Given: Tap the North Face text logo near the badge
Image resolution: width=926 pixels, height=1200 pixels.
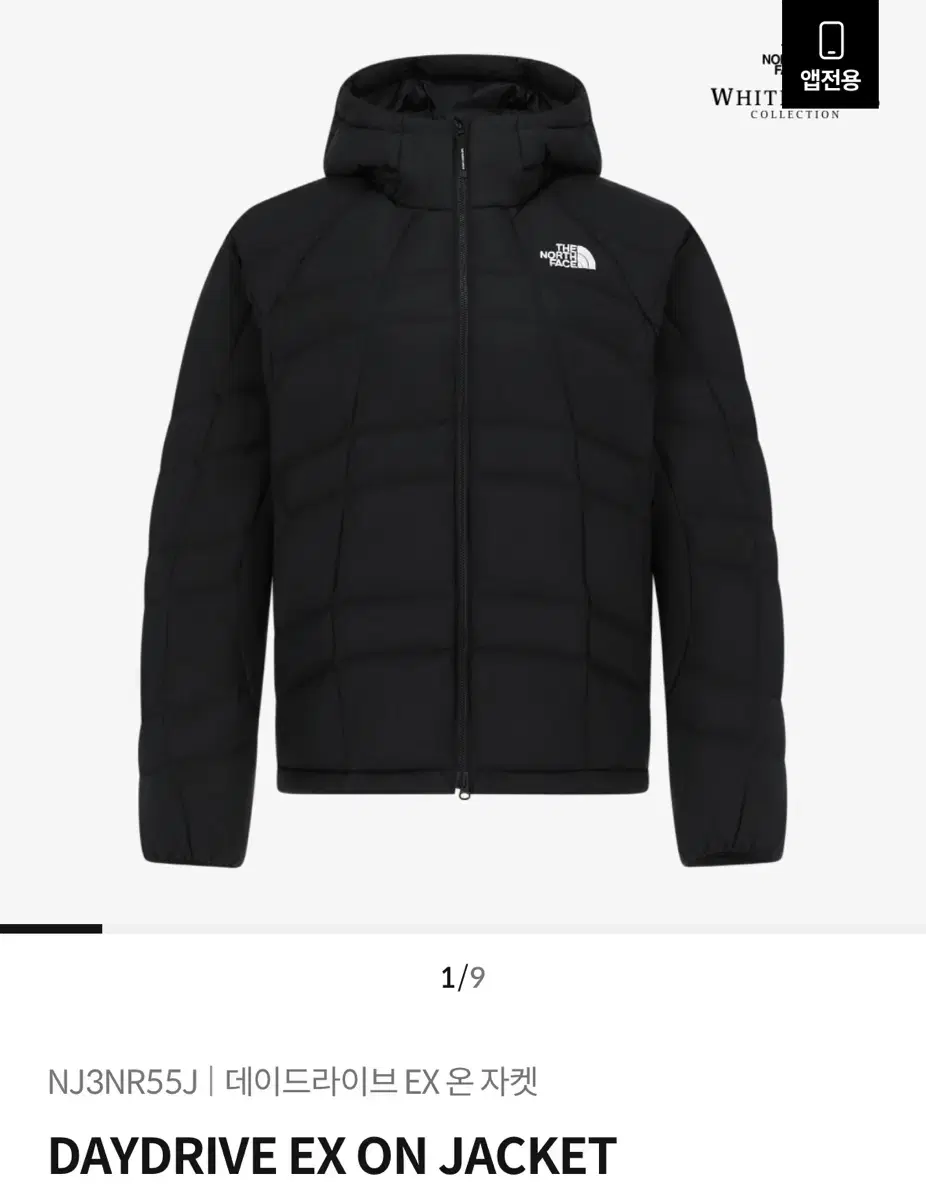Looking at the screenshot, I should click(770, 63).
